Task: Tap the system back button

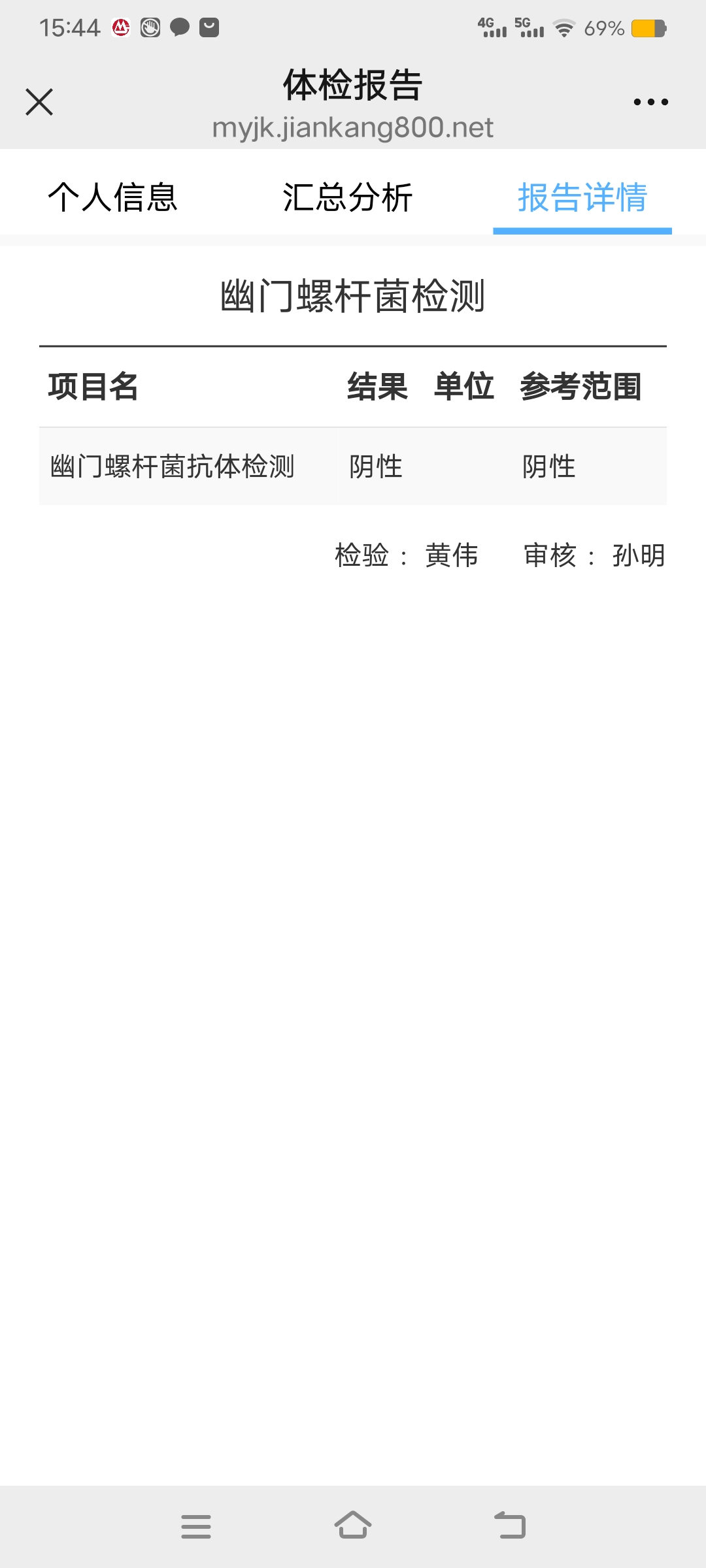Action: pos(510,1526)
